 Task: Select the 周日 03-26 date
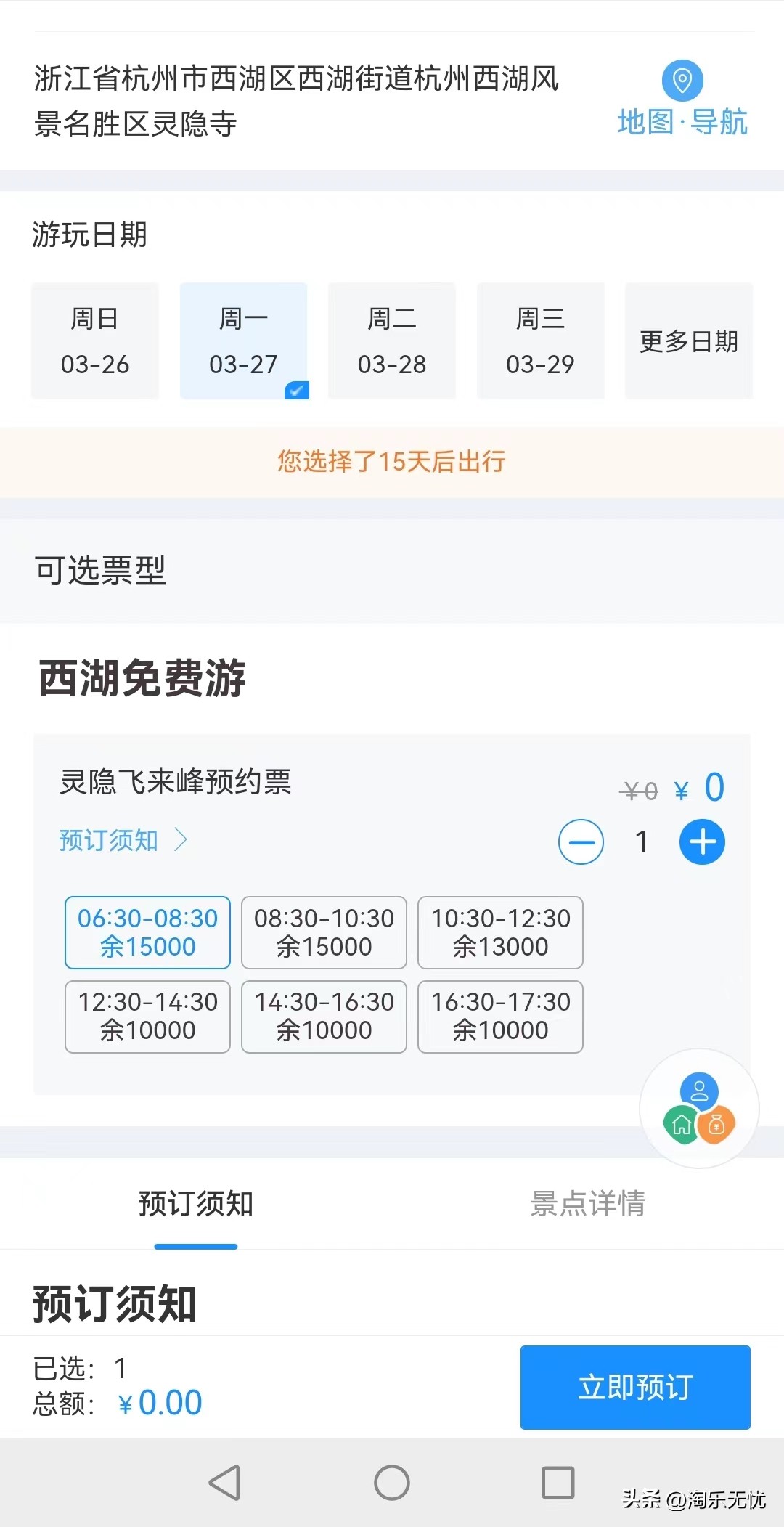(x=95, y=341)
